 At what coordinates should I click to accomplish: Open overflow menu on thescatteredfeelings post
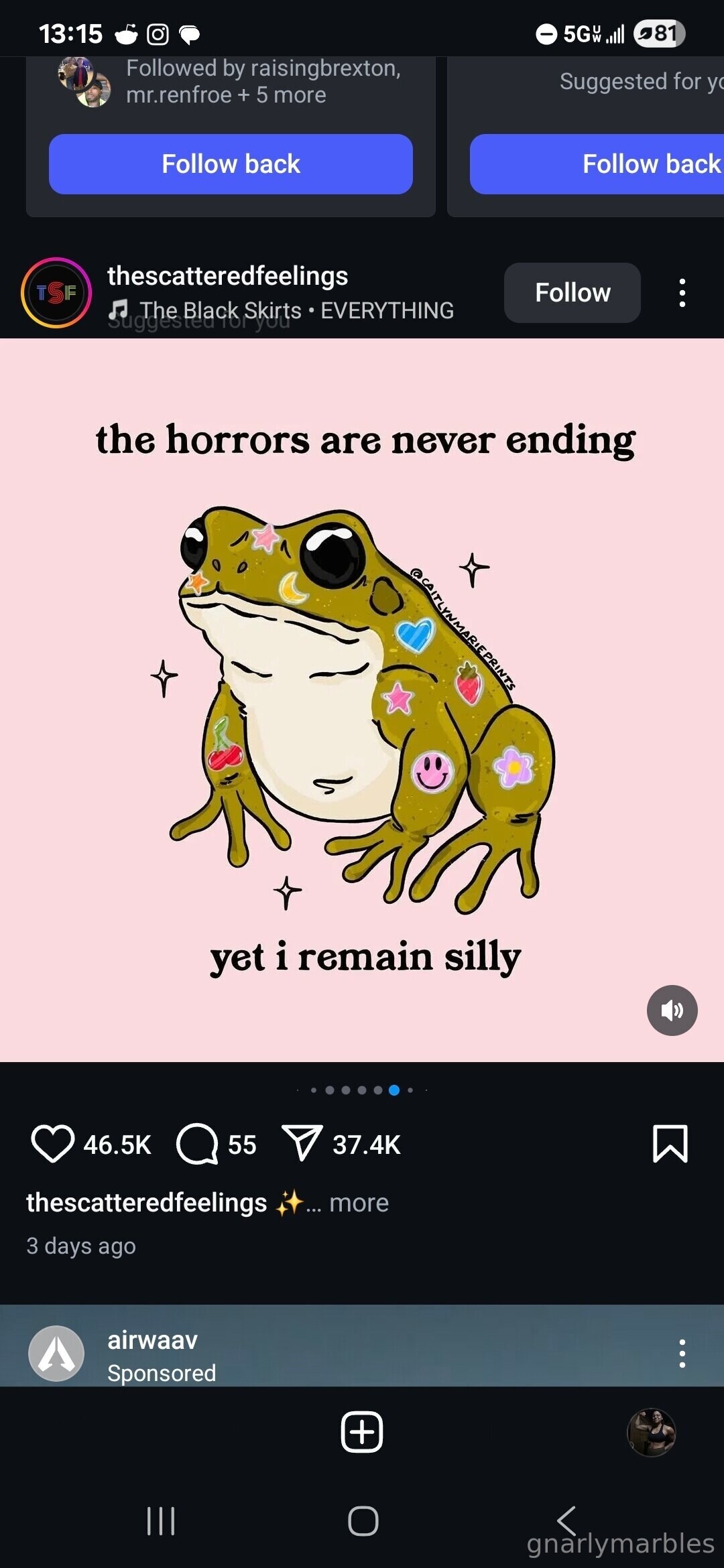click(682, 293)
